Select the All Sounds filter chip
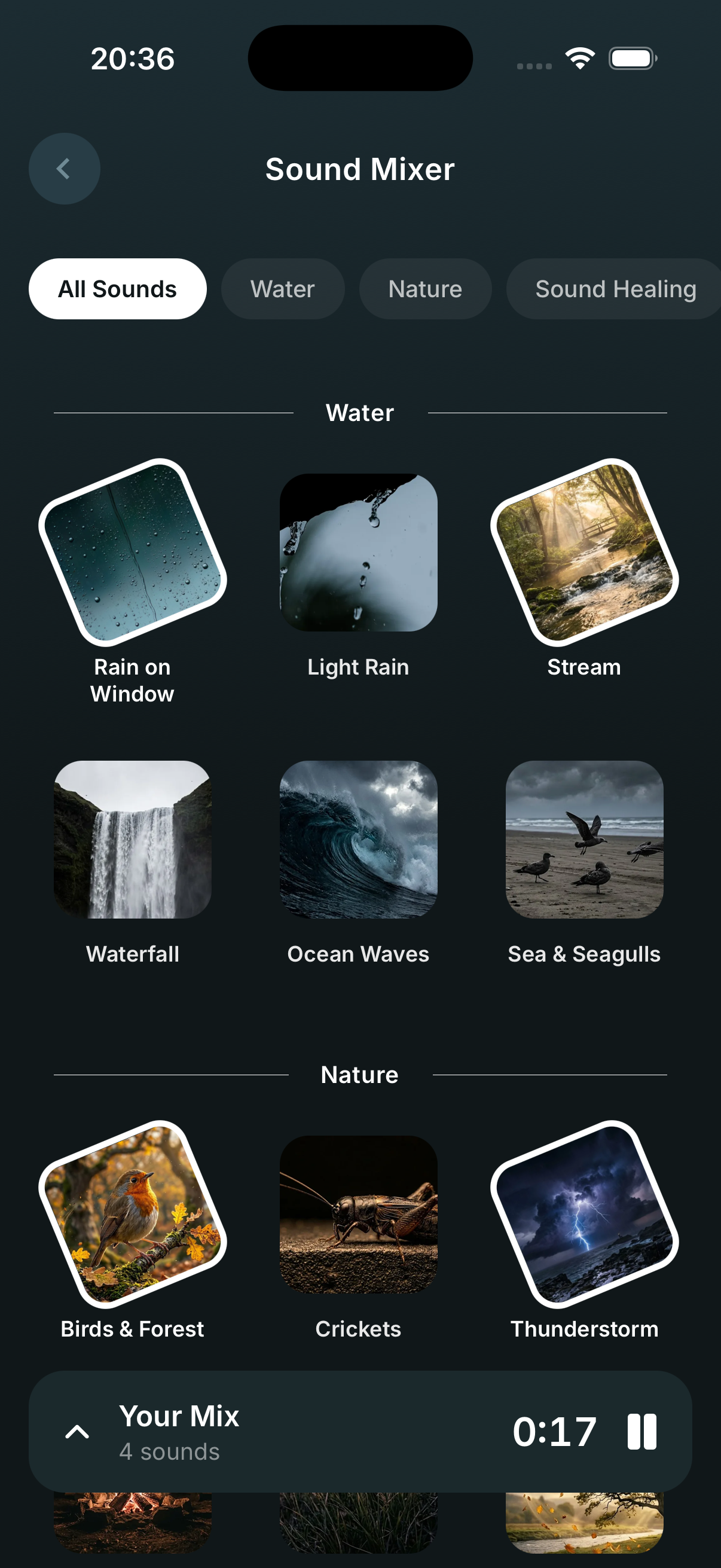 click(x=117, y=288)
